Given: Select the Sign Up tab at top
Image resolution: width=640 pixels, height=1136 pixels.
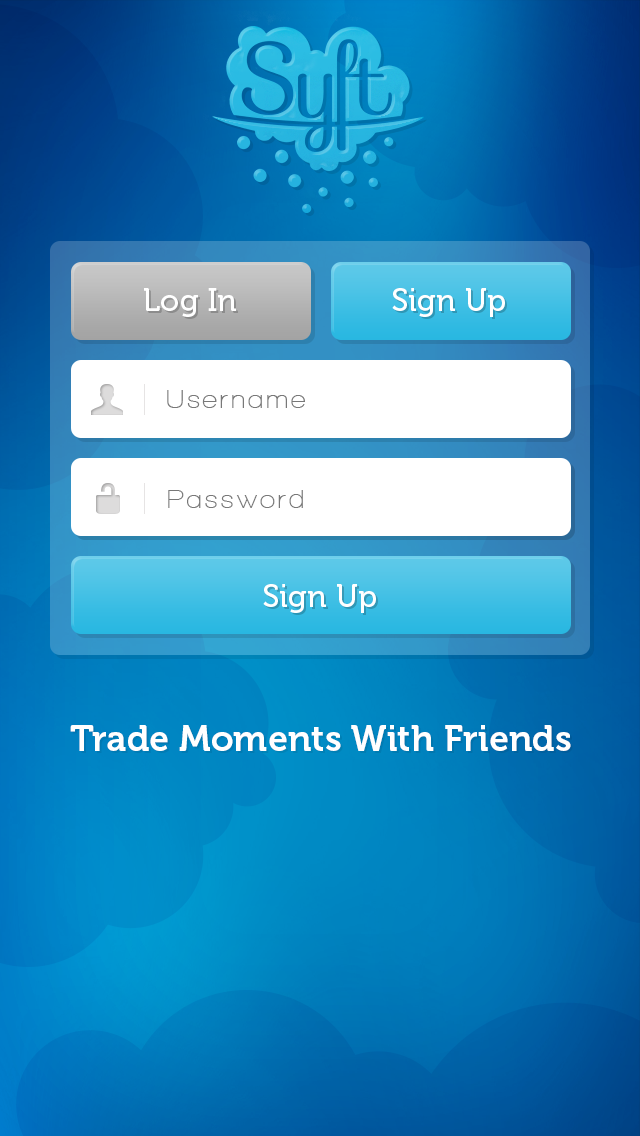Looking at the screenshot, I should pyautogui.click(x=450, y=301).
